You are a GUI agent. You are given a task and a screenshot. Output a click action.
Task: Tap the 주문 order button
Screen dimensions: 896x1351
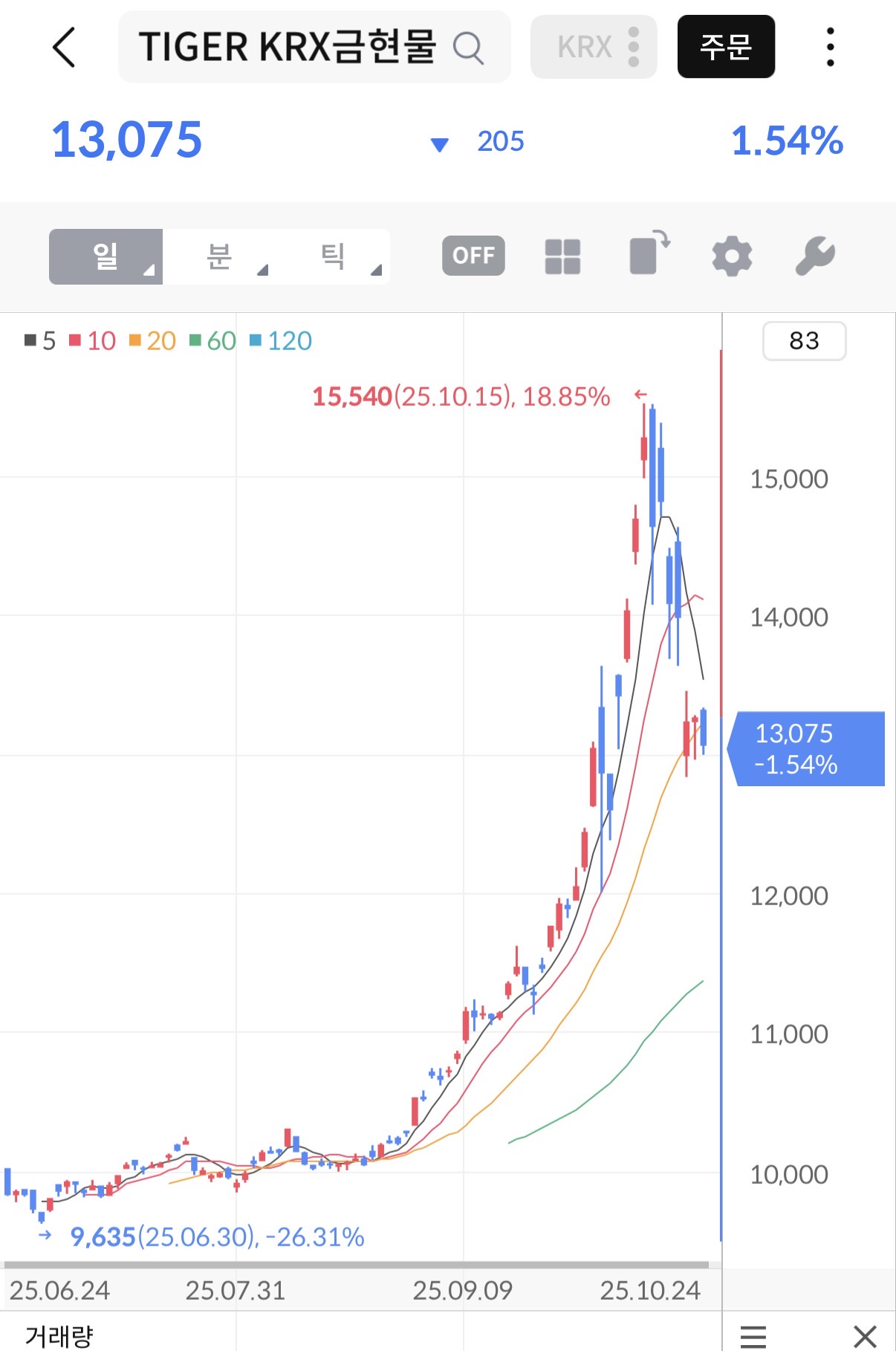[725, 48]
